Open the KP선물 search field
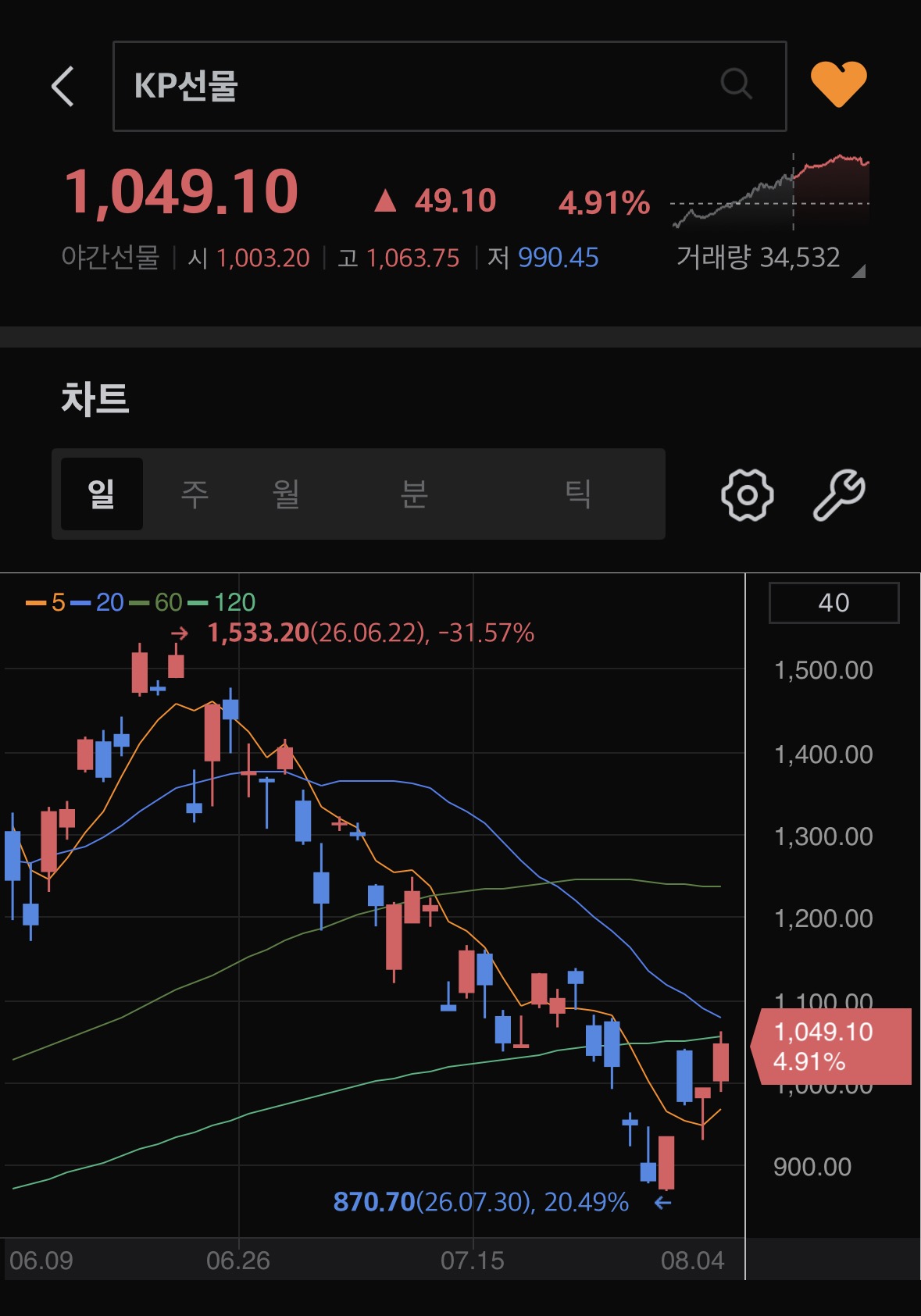The width and height of the screenshot is (921, 1316). [x=450, y=86]
